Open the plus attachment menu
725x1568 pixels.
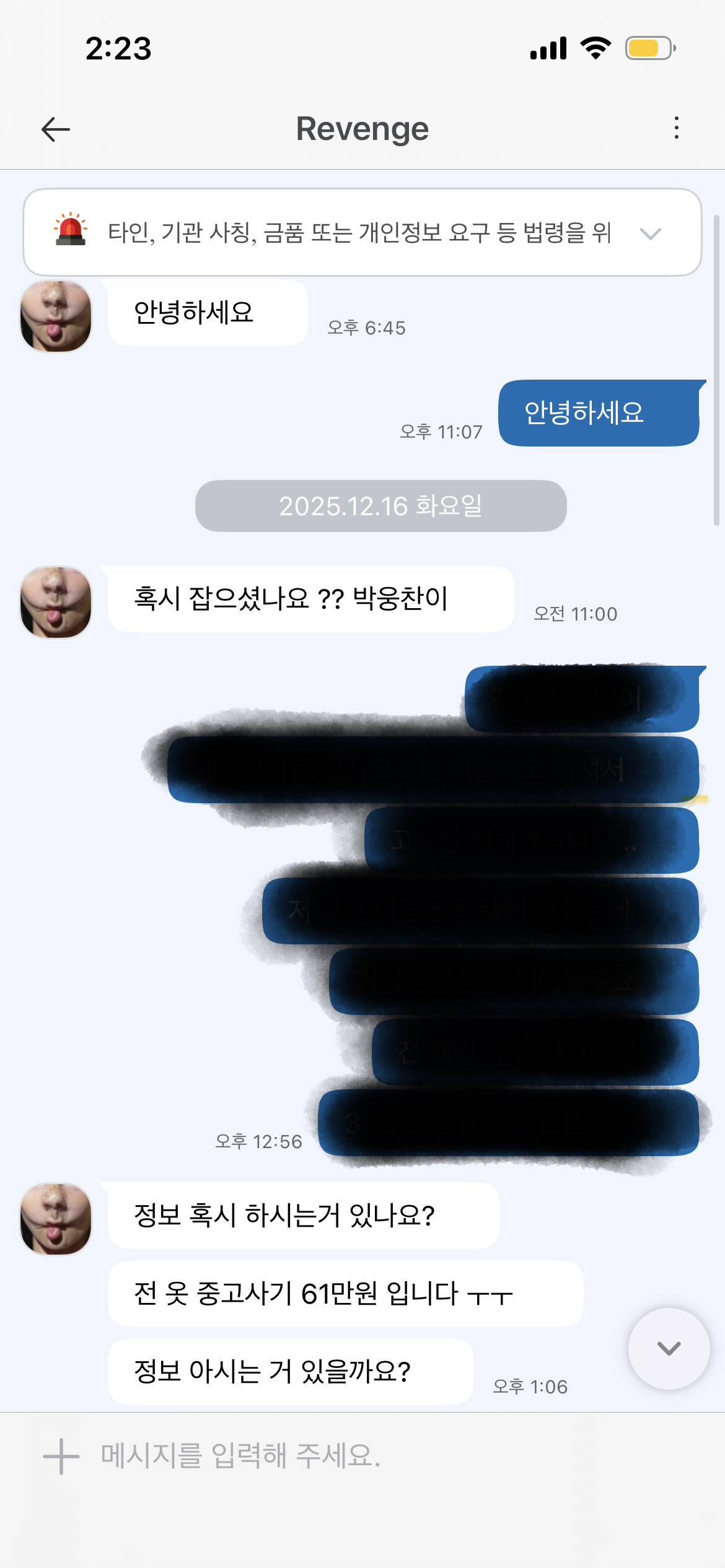(x=61, y=1456)
